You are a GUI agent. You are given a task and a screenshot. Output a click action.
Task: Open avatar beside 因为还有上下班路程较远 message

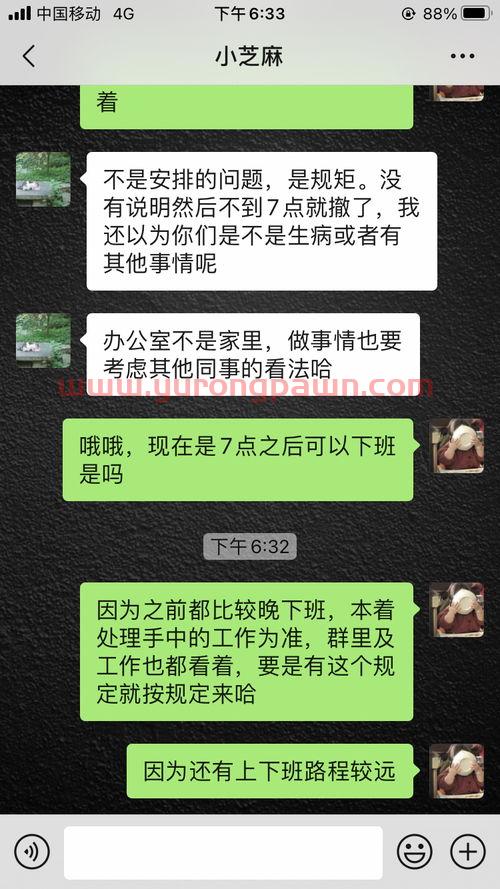click(456, 771)
